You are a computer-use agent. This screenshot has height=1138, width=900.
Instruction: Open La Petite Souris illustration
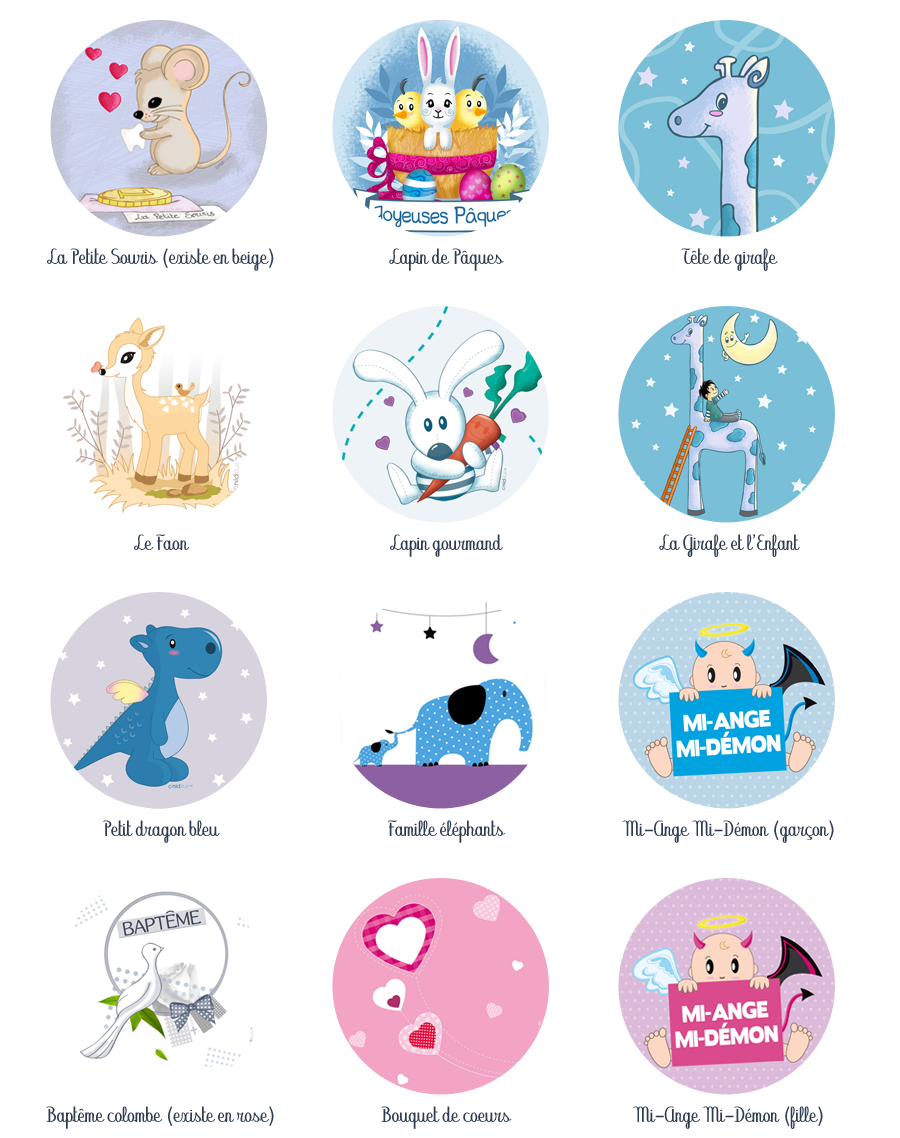[159, 128]
